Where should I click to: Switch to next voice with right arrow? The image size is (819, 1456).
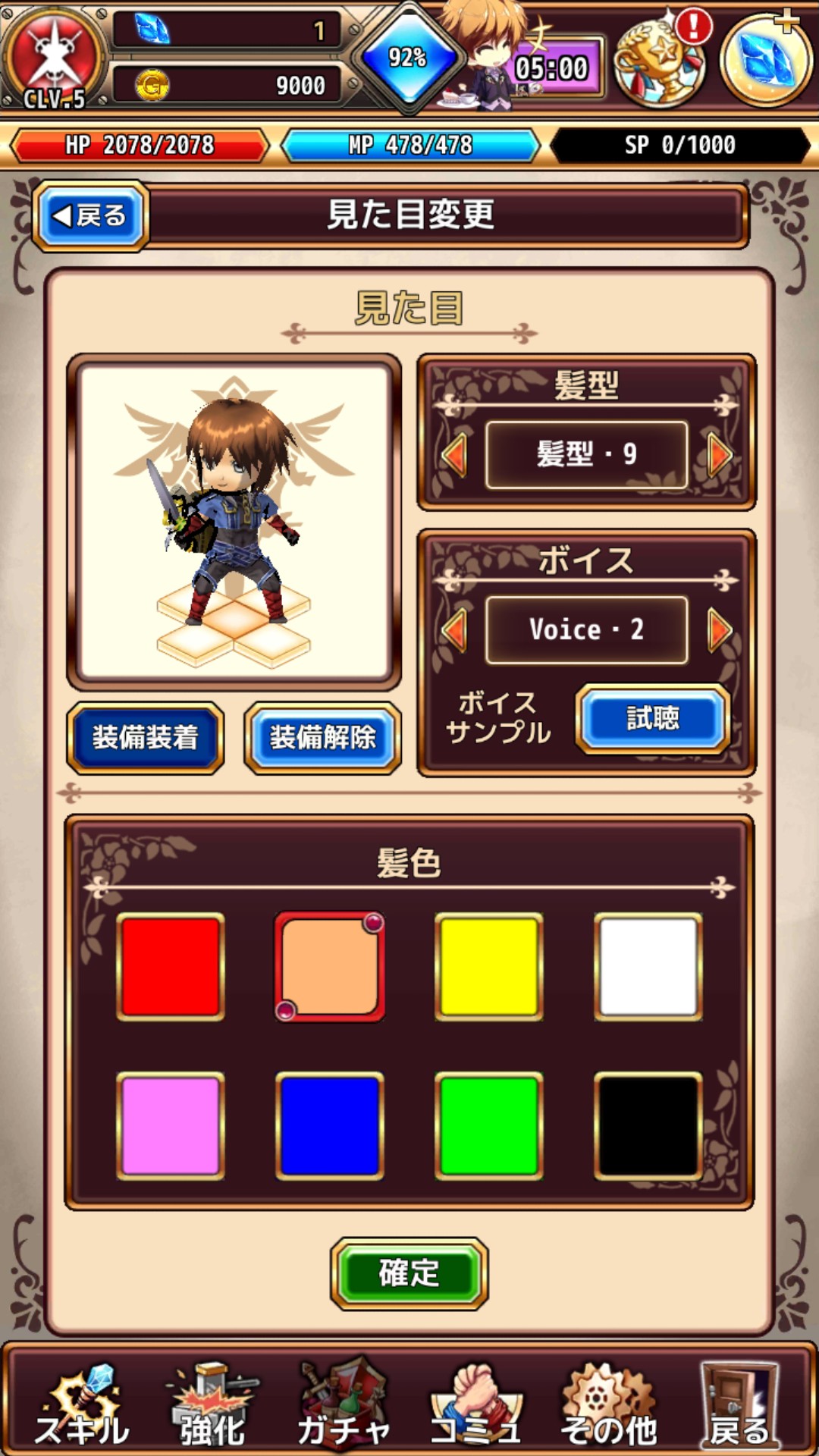coord(719,630)
